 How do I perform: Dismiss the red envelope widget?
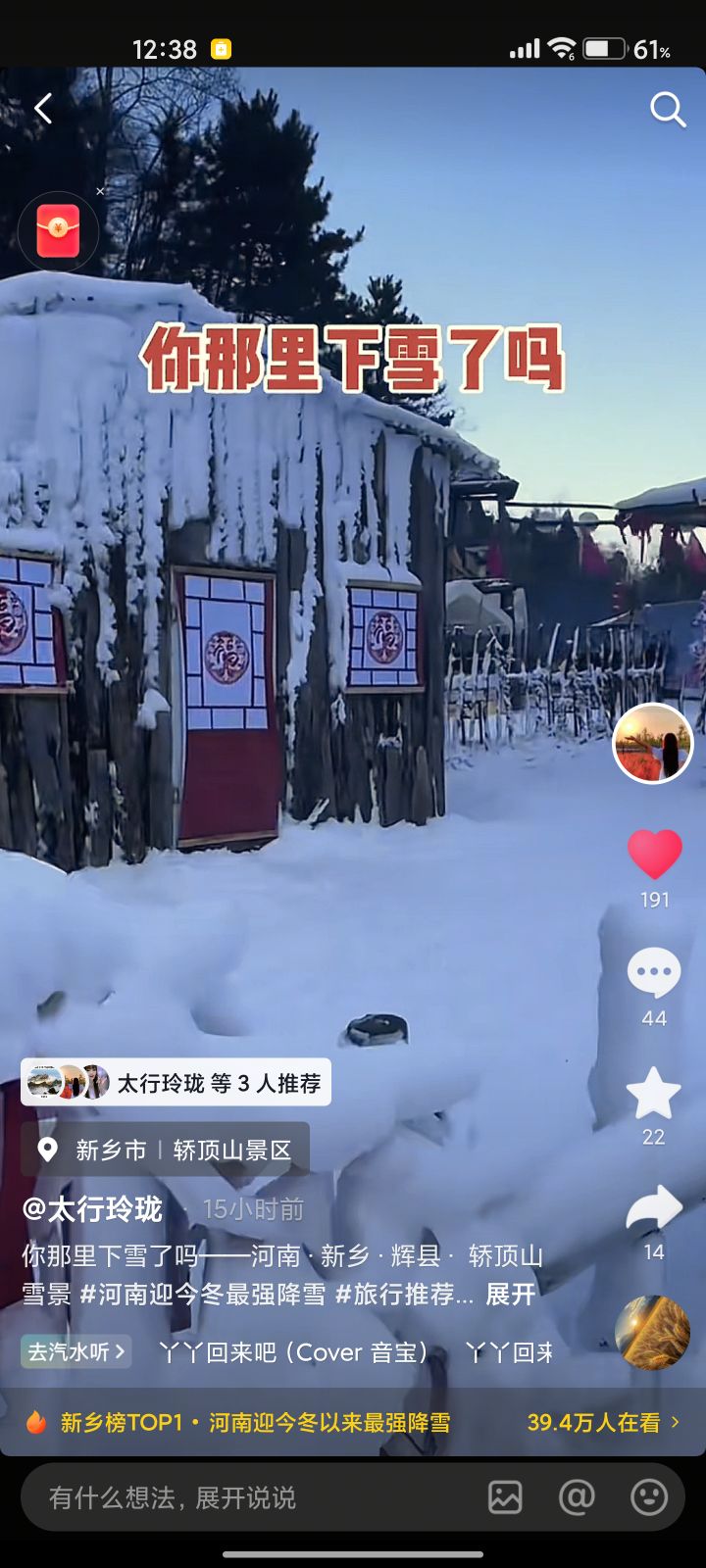100,192
